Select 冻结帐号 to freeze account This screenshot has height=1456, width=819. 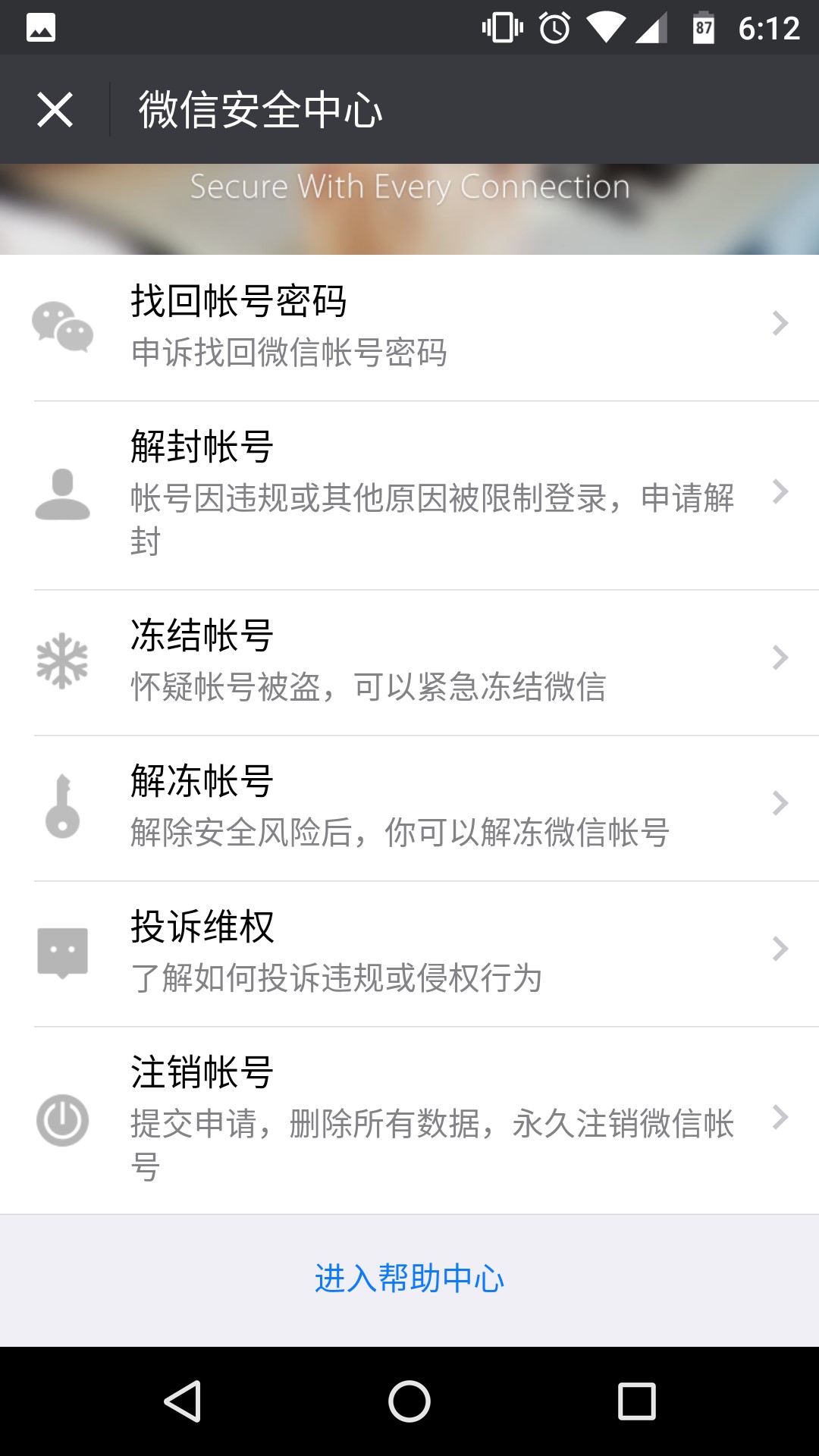(409, 661)
